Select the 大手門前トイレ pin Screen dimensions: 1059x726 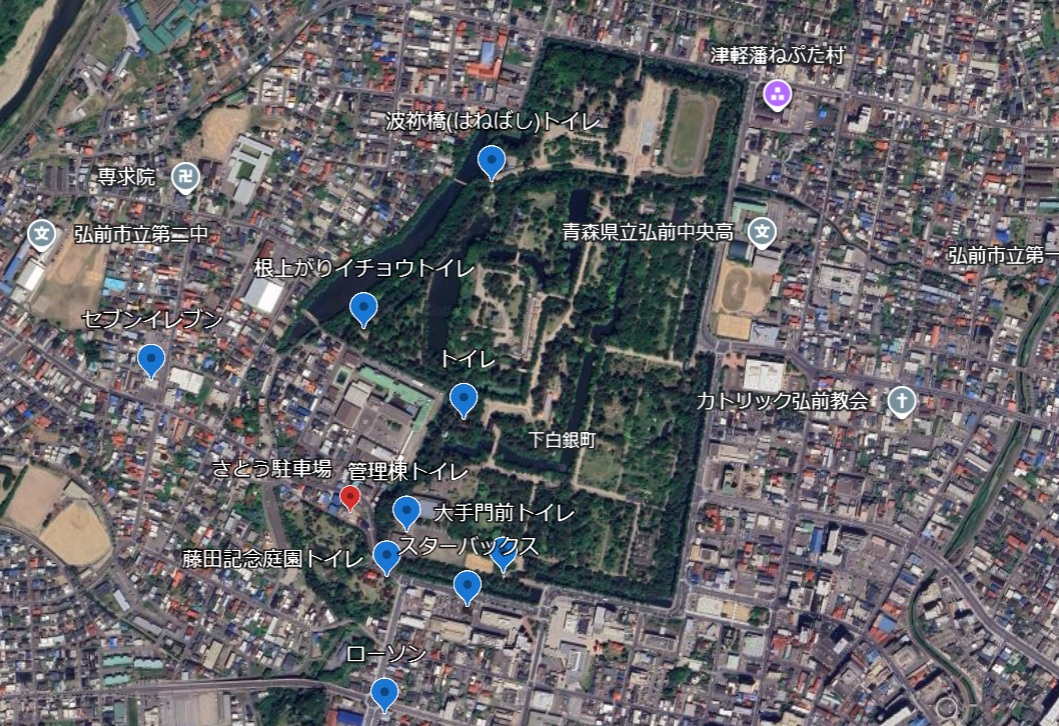pyautogui.click(x=503, y=553)
